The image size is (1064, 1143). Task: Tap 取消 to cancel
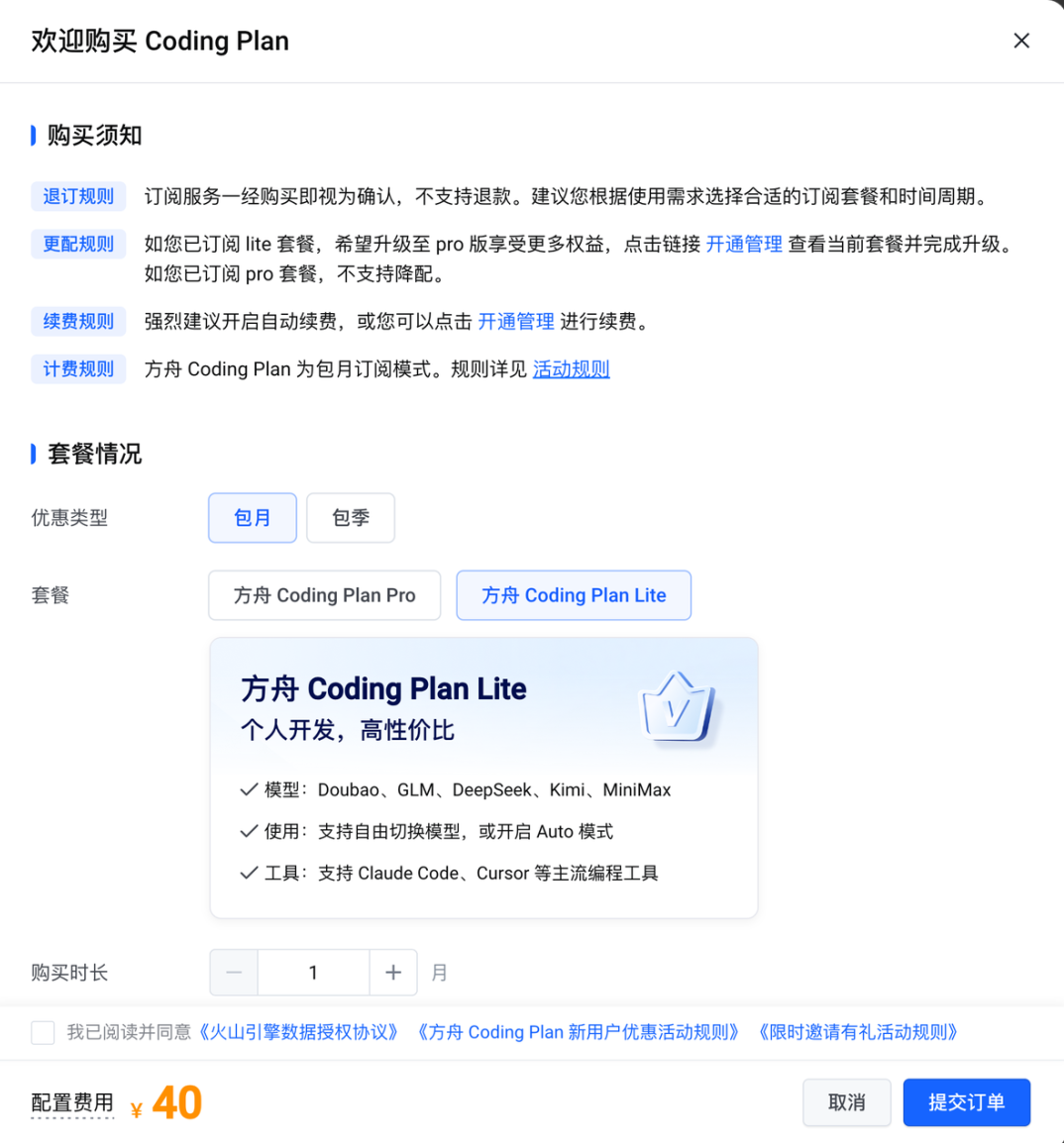(x=846, y=1102)
